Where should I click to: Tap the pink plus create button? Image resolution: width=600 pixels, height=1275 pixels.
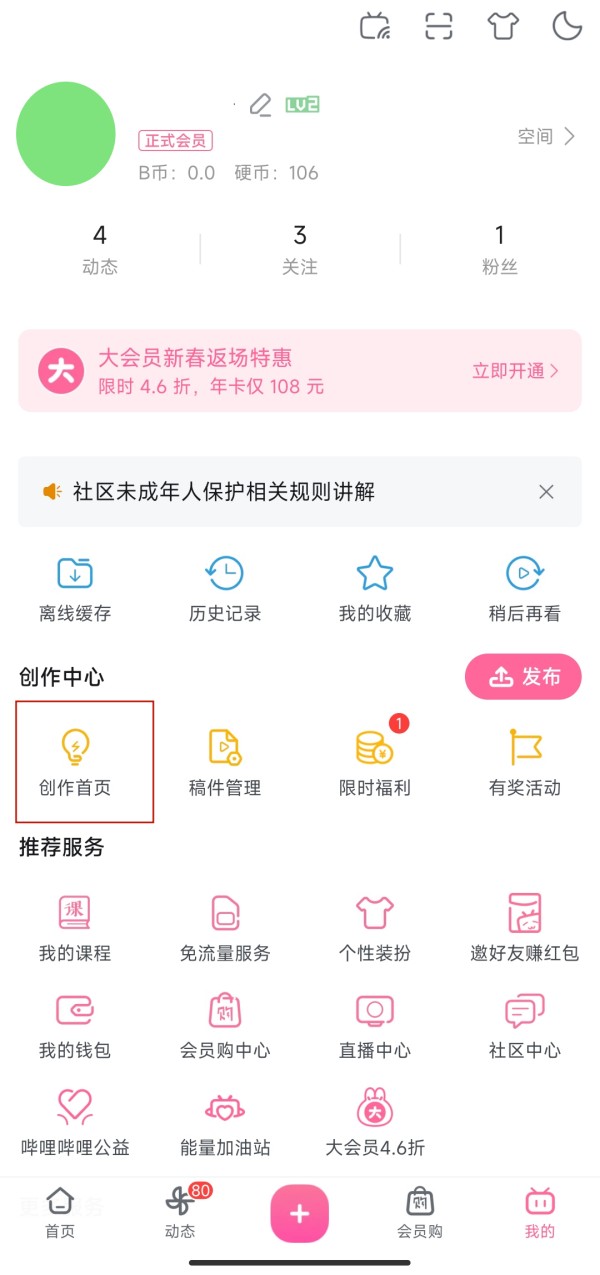click(x=300, y=1213)
